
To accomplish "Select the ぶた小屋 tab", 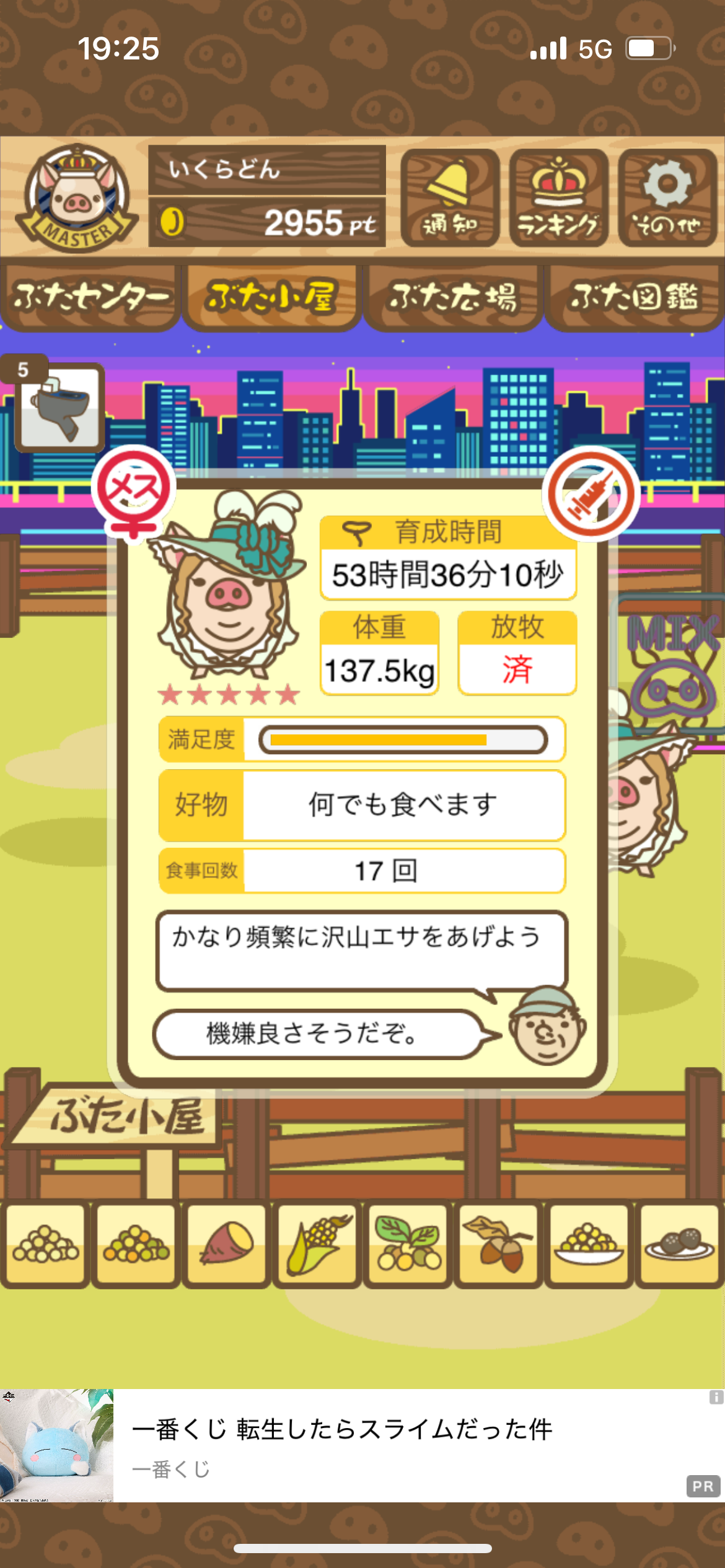I will [x=271, y=297].
